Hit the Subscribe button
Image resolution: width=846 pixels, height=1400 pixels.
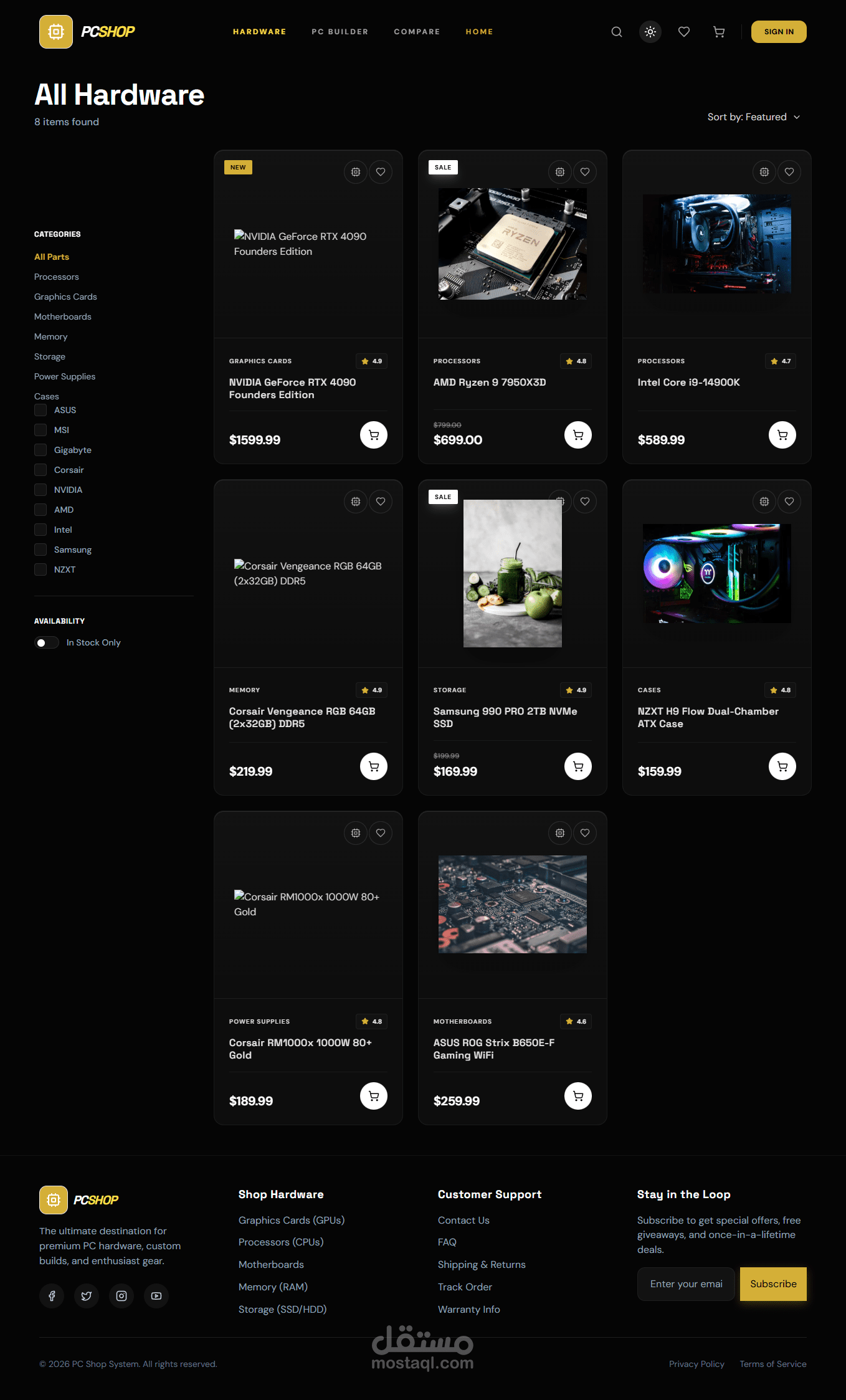[773, 1284]
